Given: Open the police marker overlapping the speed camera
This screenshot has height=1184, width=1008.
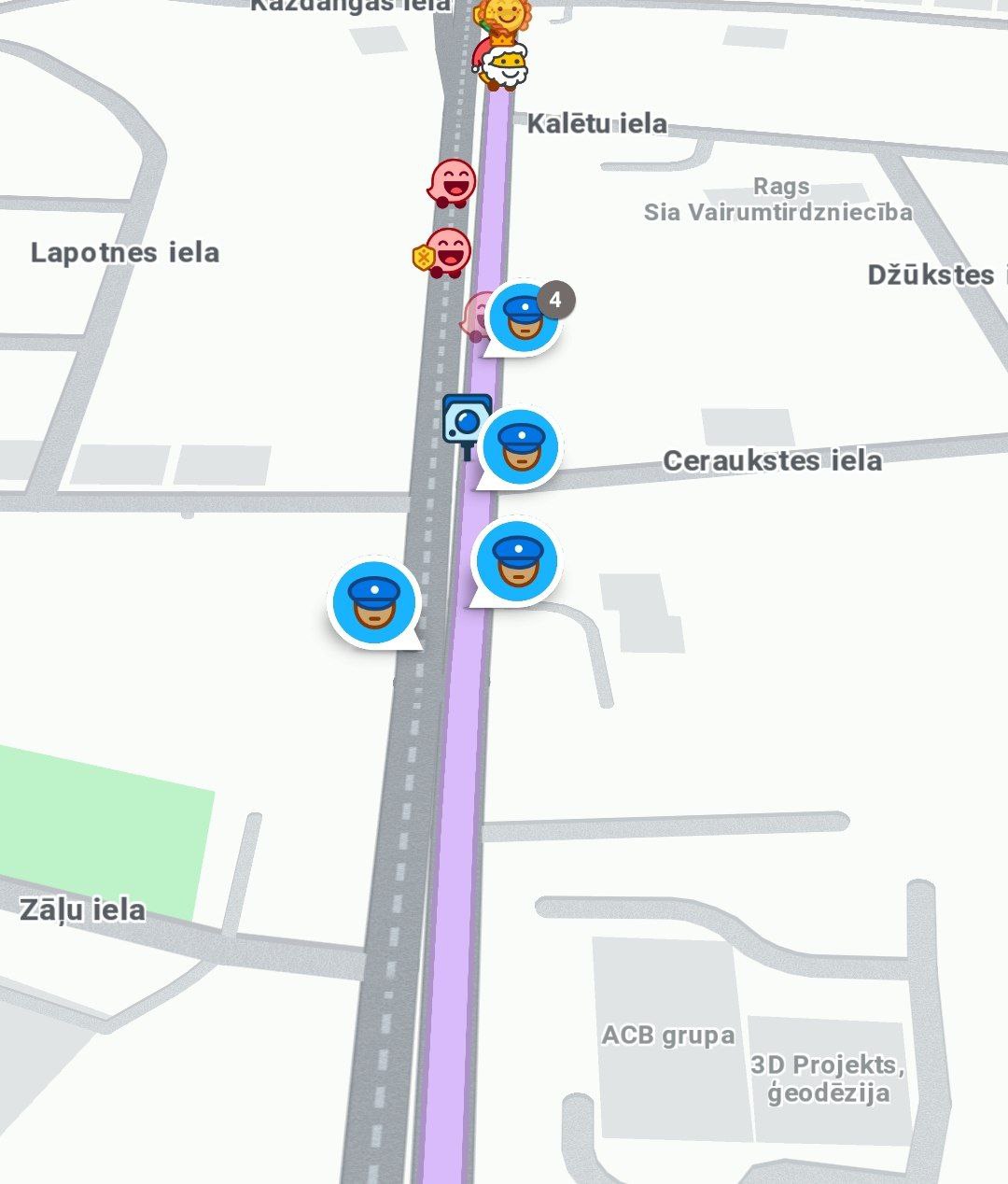Looking at the screenshot, I should pos(519,448).
